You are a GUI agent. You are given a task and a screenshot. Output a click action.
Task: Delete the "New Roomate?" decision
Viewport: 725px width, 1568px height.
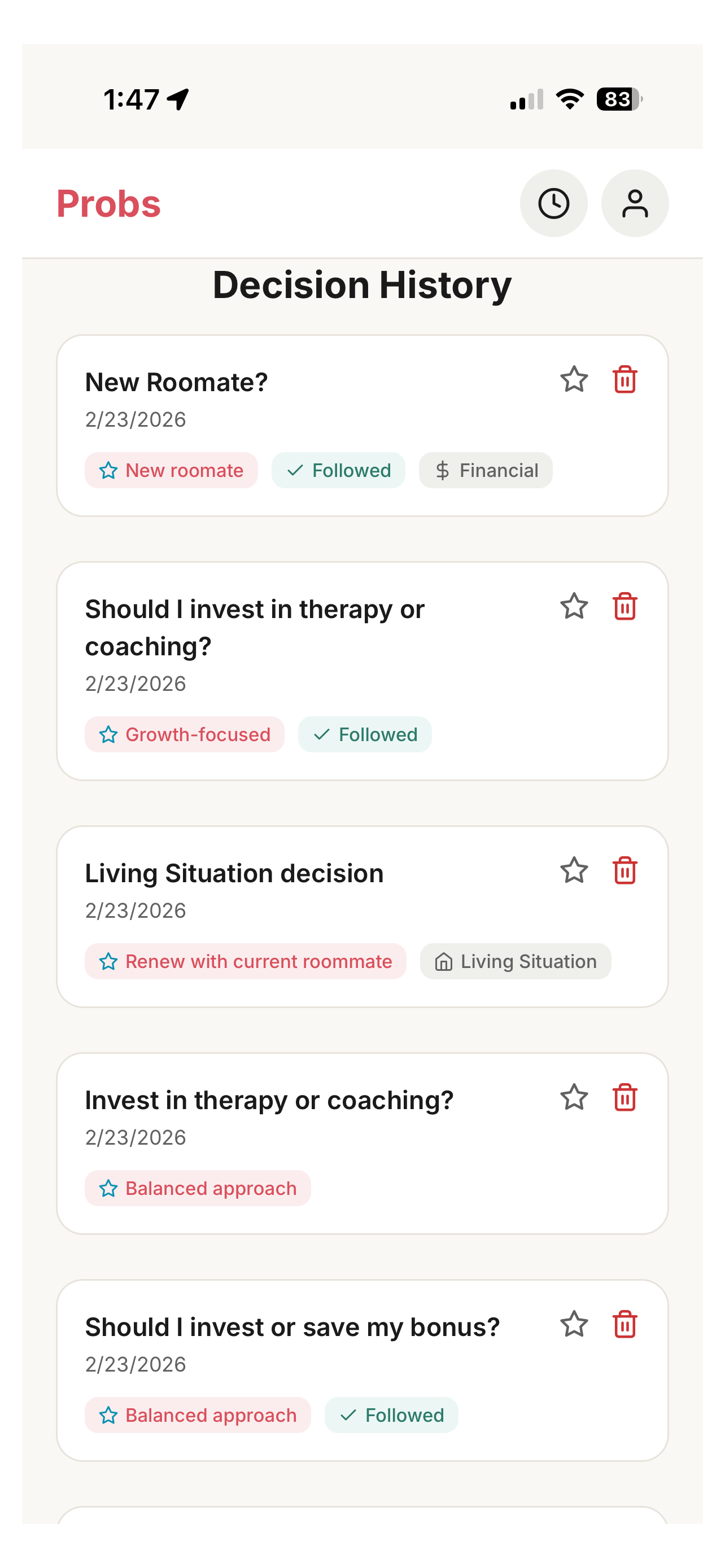(x=624, y=379)
